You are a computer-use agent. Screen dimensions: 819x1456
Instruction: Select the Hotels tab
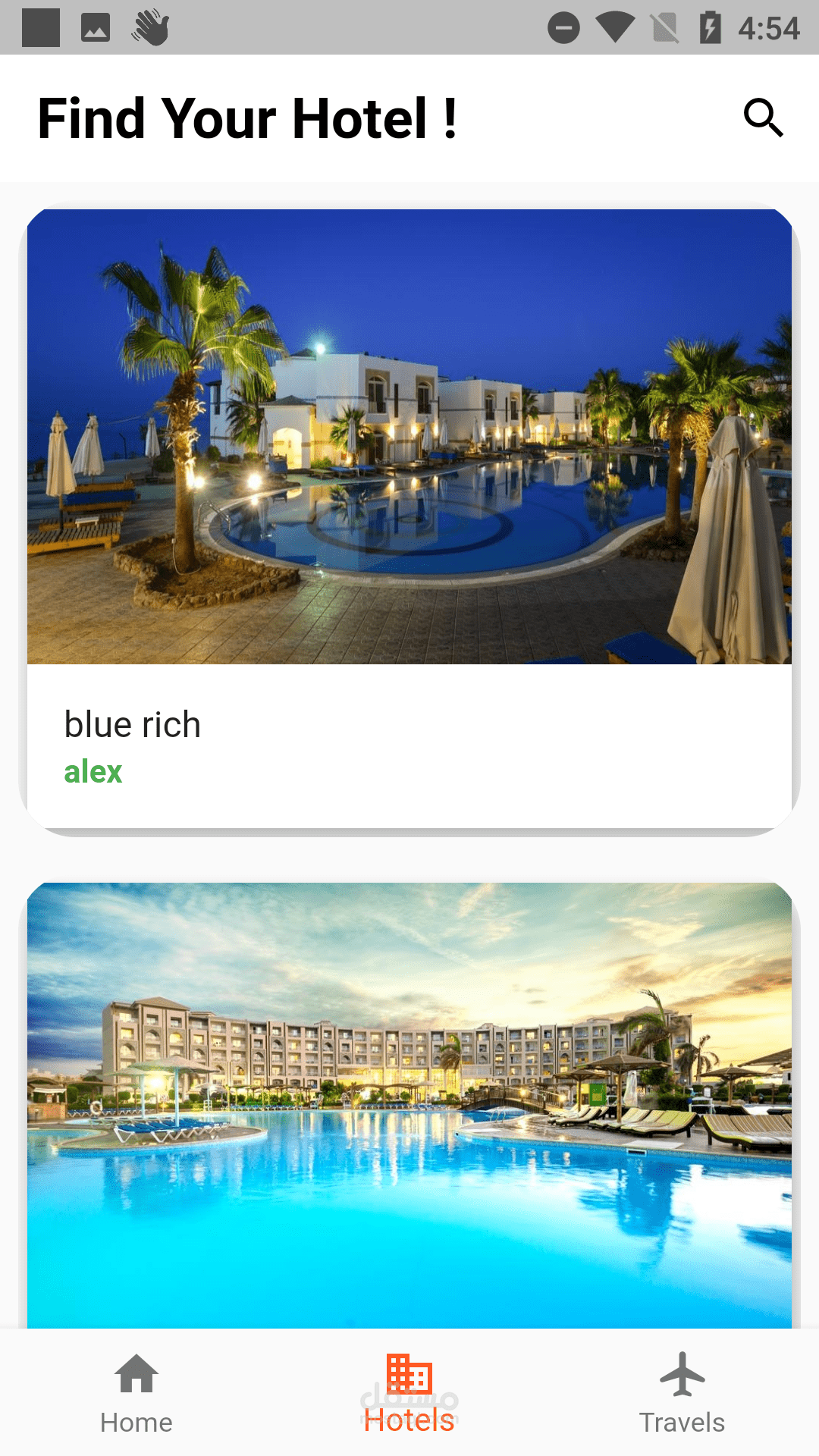click(409, 1394)
